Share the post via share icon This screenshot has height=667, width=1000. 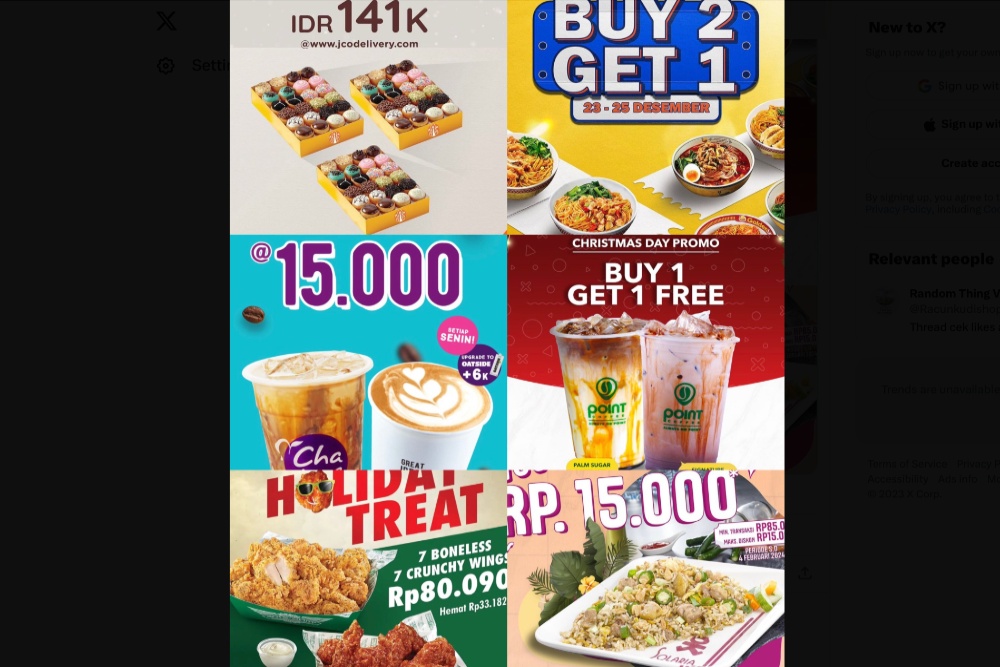click(804, 572)
